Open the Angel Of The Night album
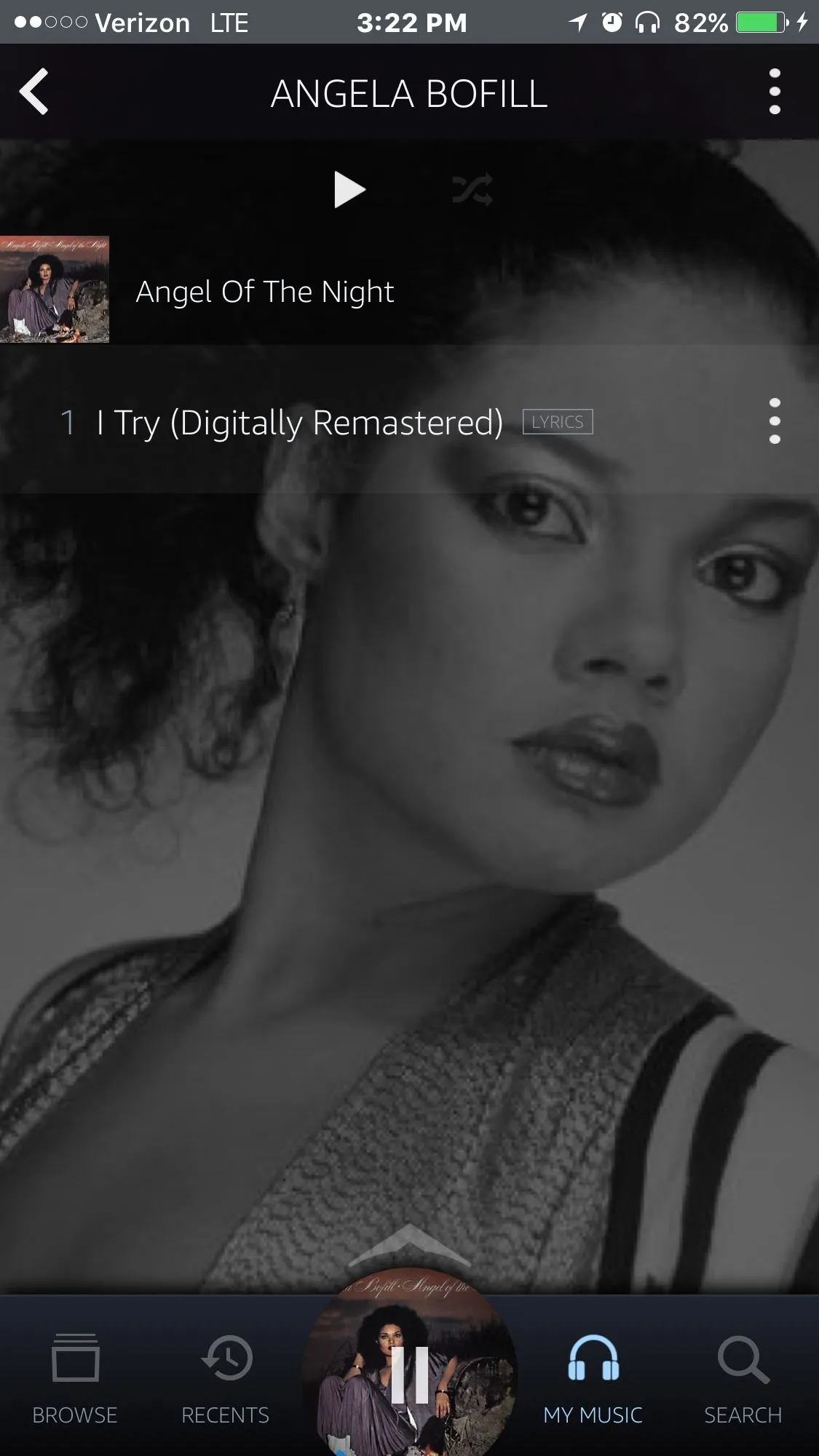The width and height of the screenshot is (819, 1456). (265, 291)
